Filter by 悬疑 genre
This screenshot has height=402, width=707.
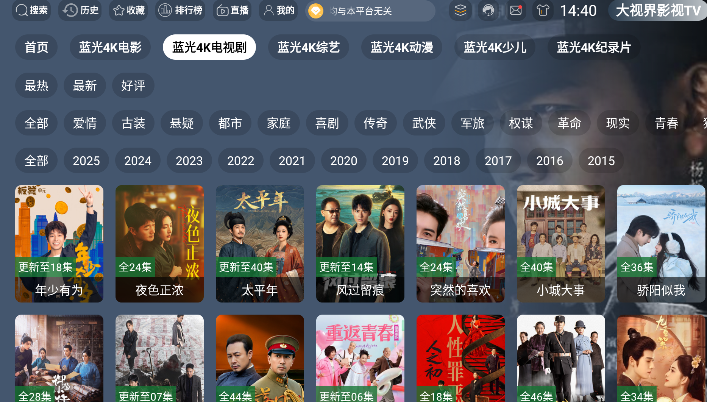click(x=182, y=123)
